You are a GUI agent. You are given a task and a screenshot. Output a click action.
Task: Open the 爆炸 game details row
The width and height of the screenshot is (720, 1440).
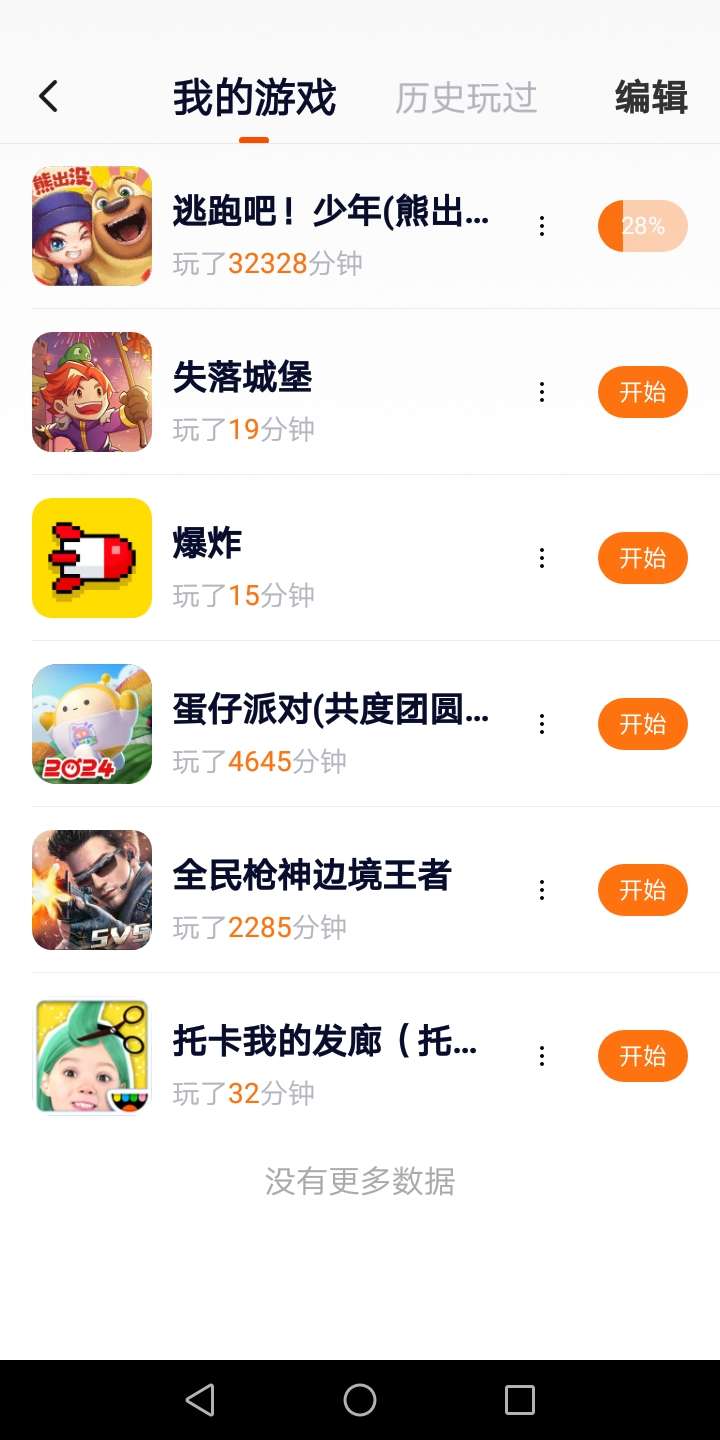pos(300,558)
